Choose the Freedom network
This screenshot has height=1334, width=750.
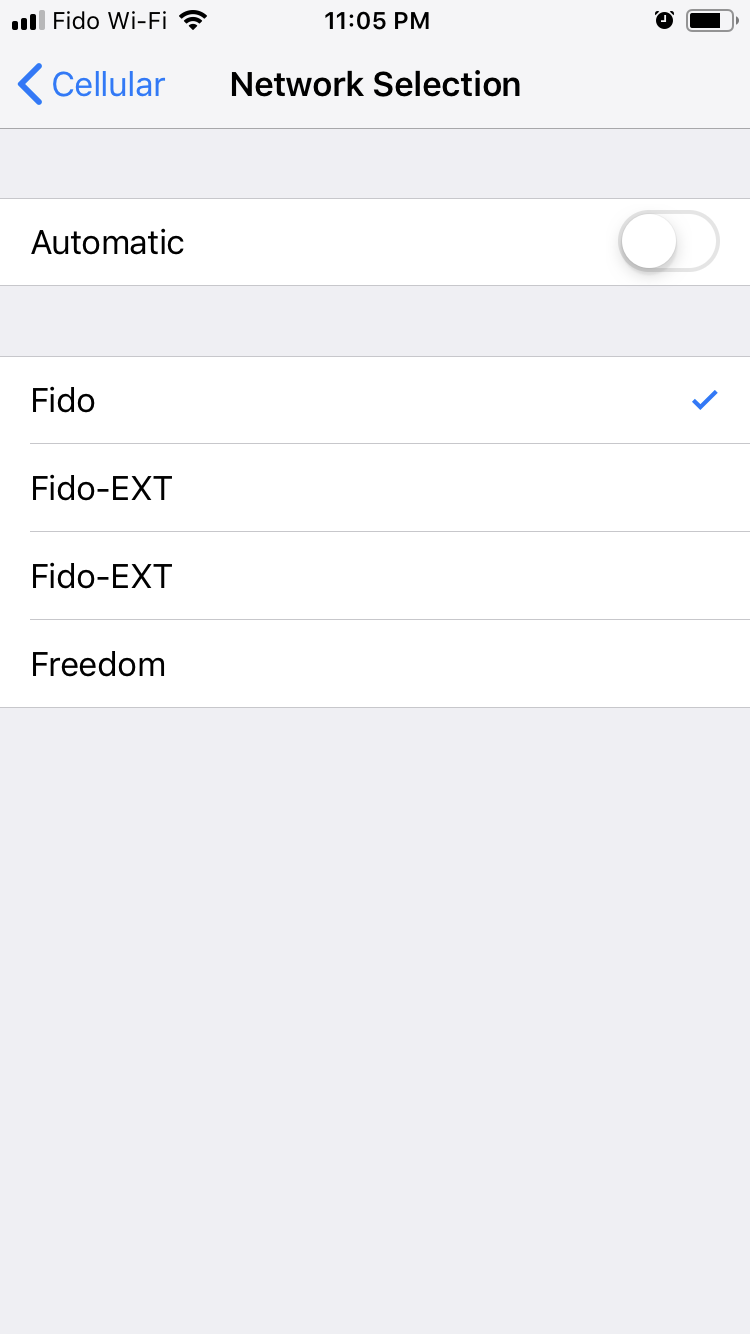coord(375,664)
